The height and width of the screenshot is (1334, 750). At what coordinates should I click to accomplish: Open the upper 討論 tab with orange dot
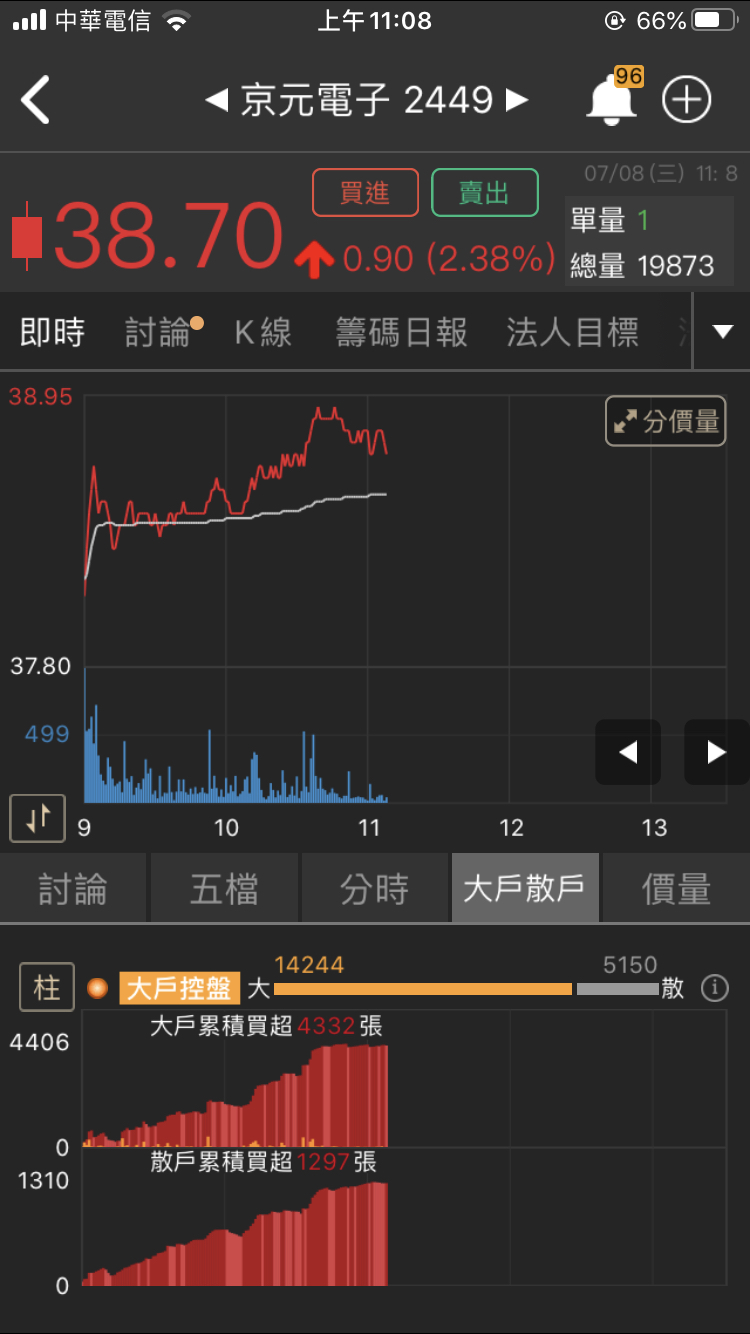158,332
